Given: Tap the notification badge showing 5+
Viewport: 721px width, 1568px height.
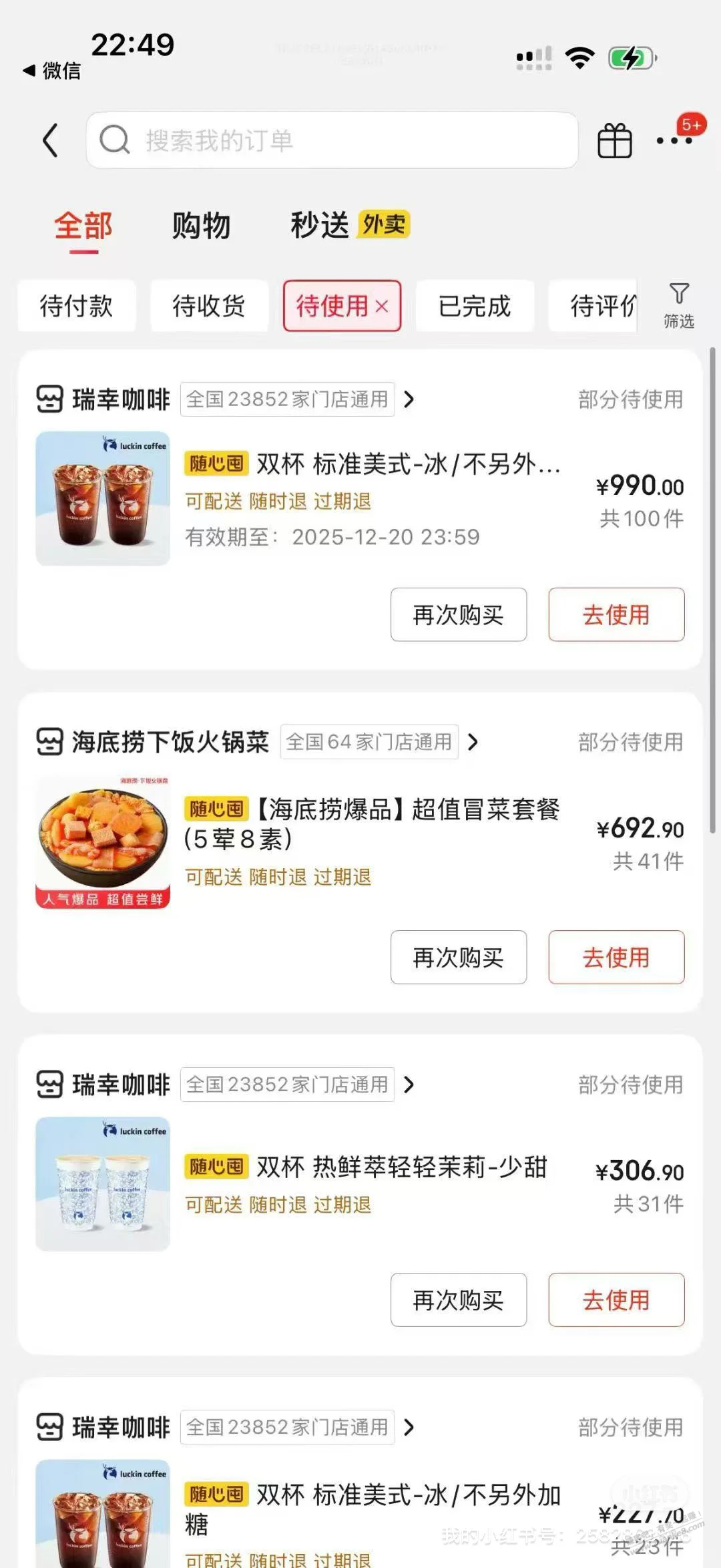Looking at the screenshot, I should click(x=692, y=124).
